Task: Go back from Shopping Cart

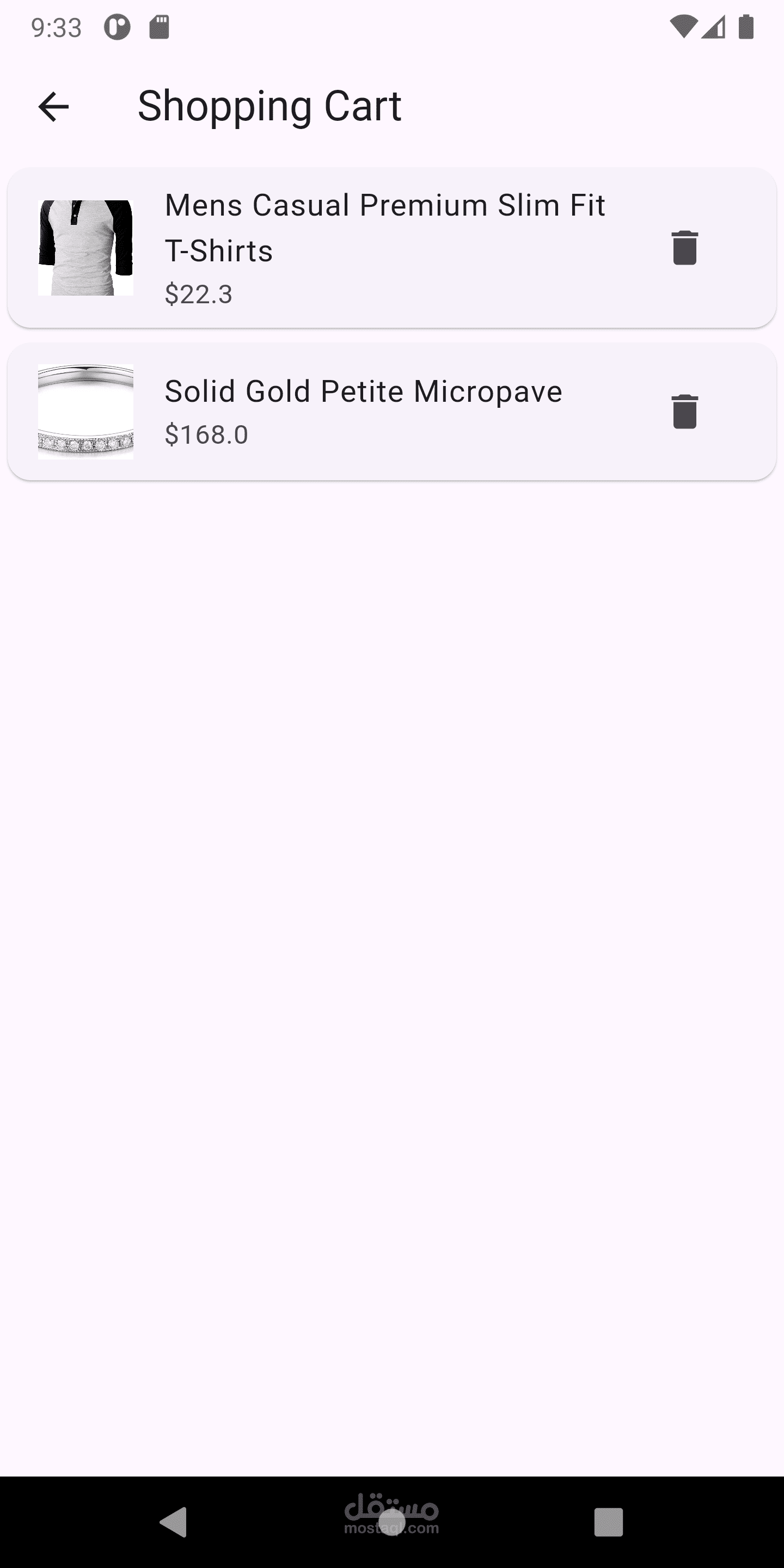Action: (x=53, y=107)
